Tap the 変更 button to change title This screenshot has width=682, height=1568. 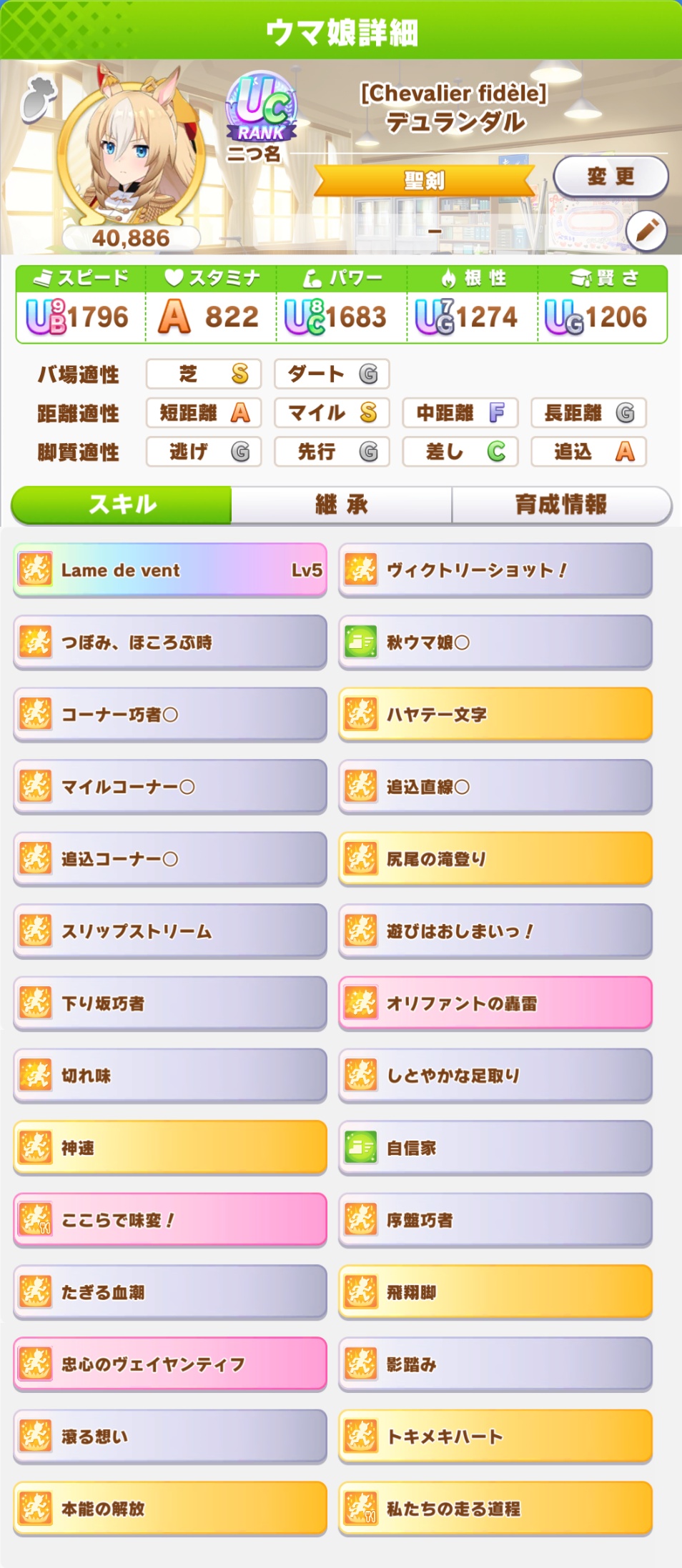pyautogui.click(x=611, y=177)
